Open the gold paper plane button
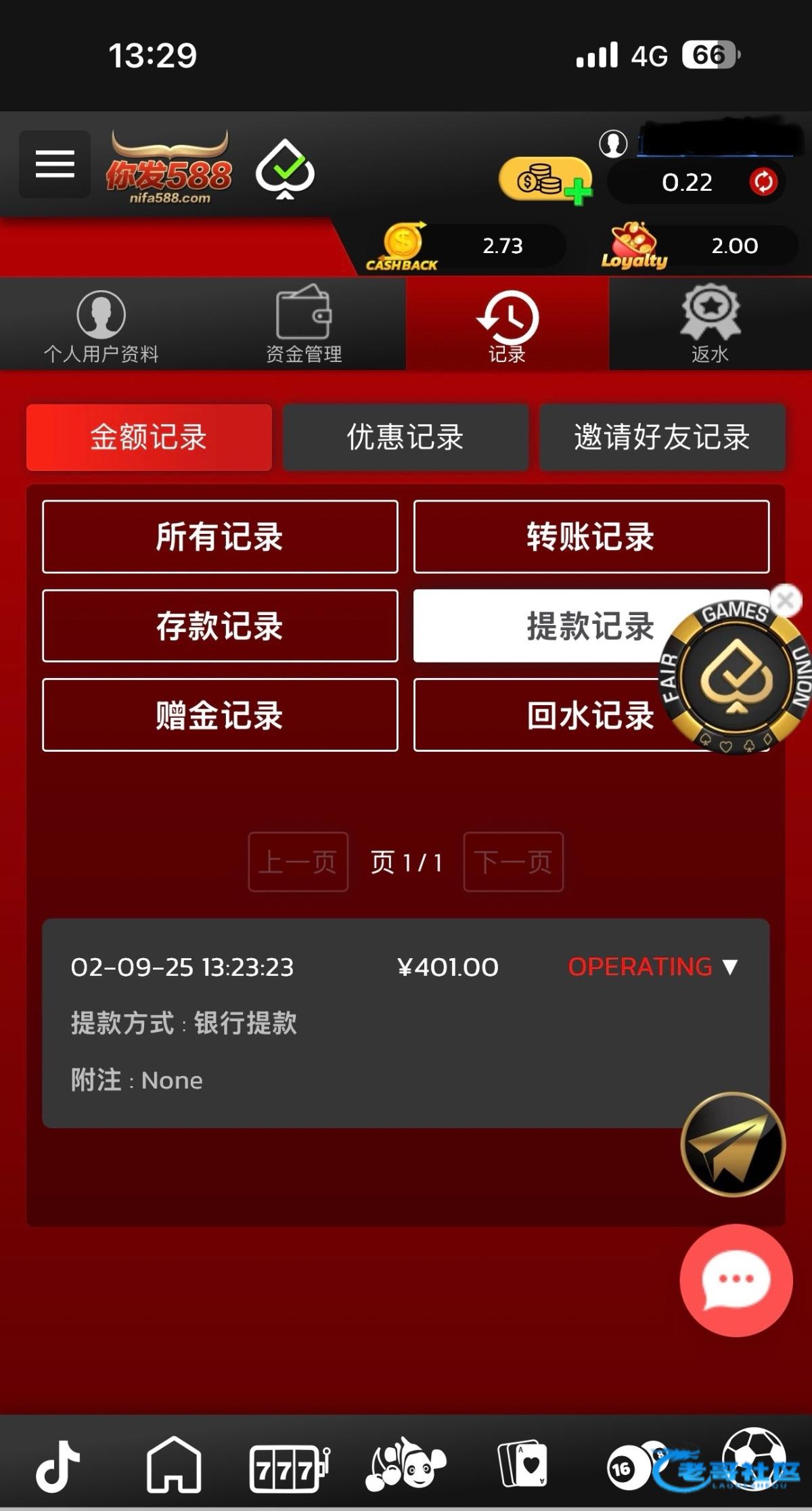This screenshot has height=1511, width=812. [x=733, y=1145]
